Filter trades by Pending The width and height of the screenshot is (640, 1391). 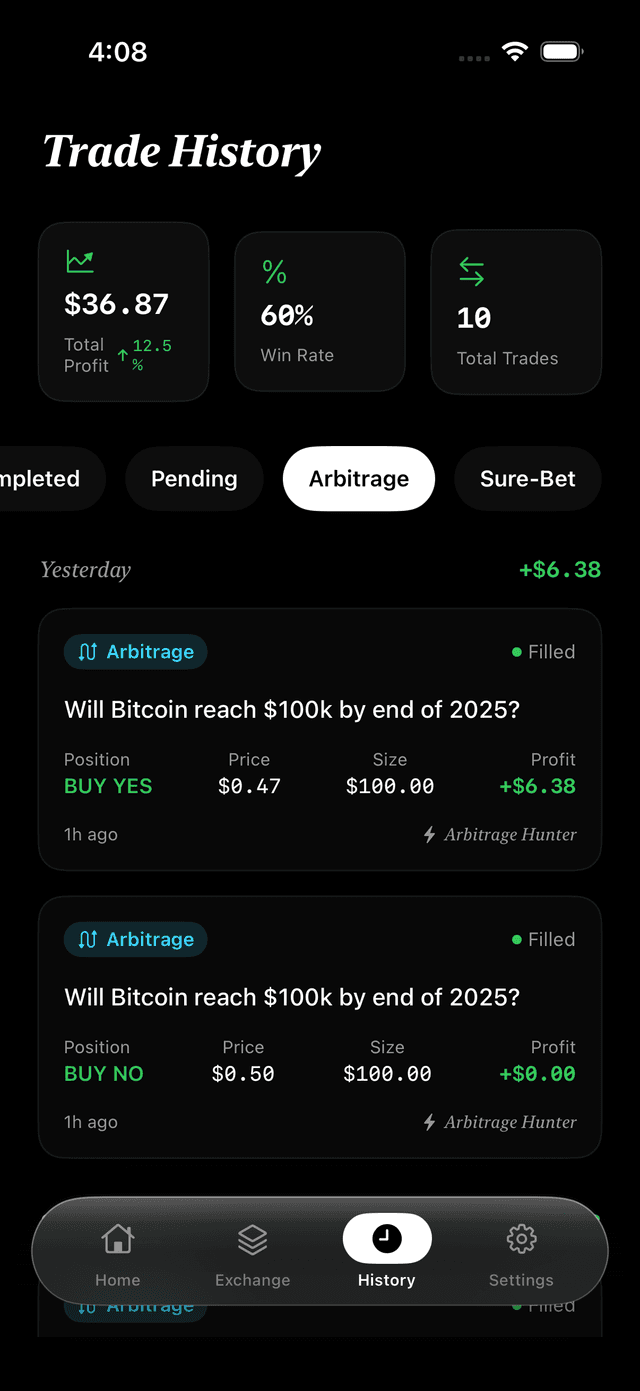(x=194, y=479)
